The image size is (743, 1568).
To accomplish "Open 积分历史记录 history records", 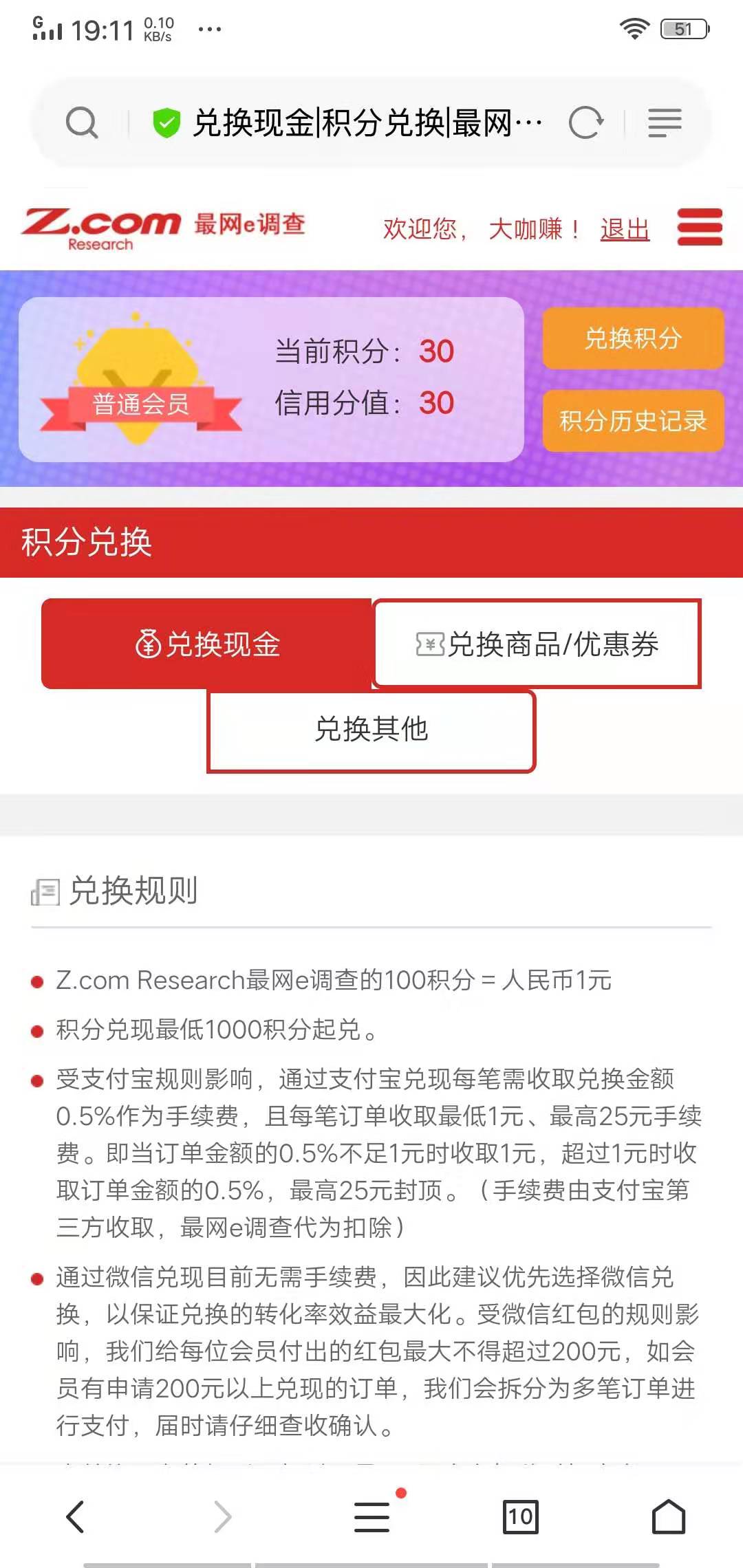I will pyautogui.click(x=632, y=422).
